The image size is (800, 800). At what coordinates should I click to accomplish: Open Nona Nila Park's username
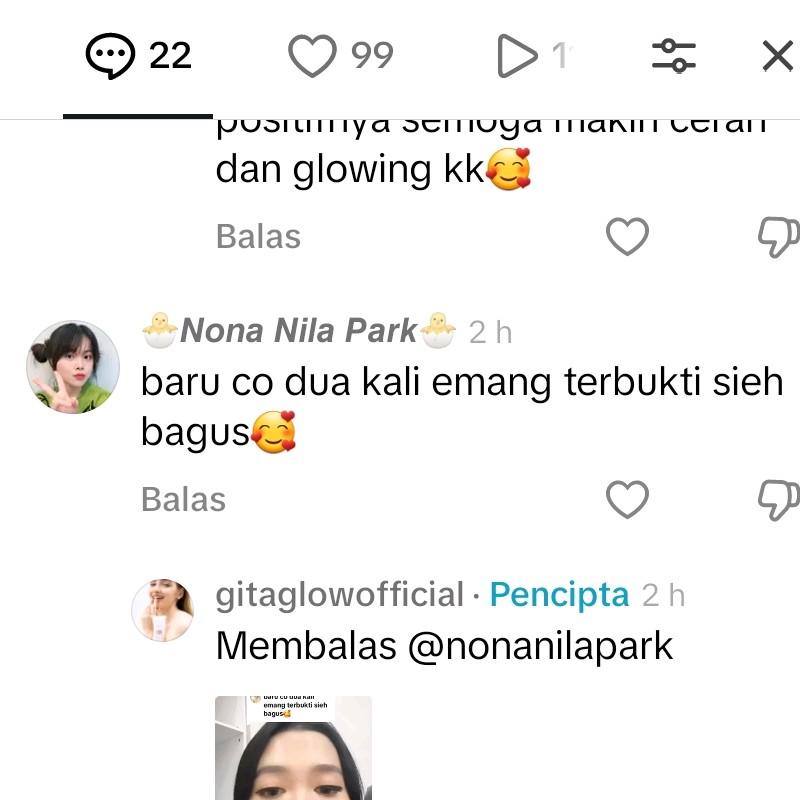[x=298, y=331]
